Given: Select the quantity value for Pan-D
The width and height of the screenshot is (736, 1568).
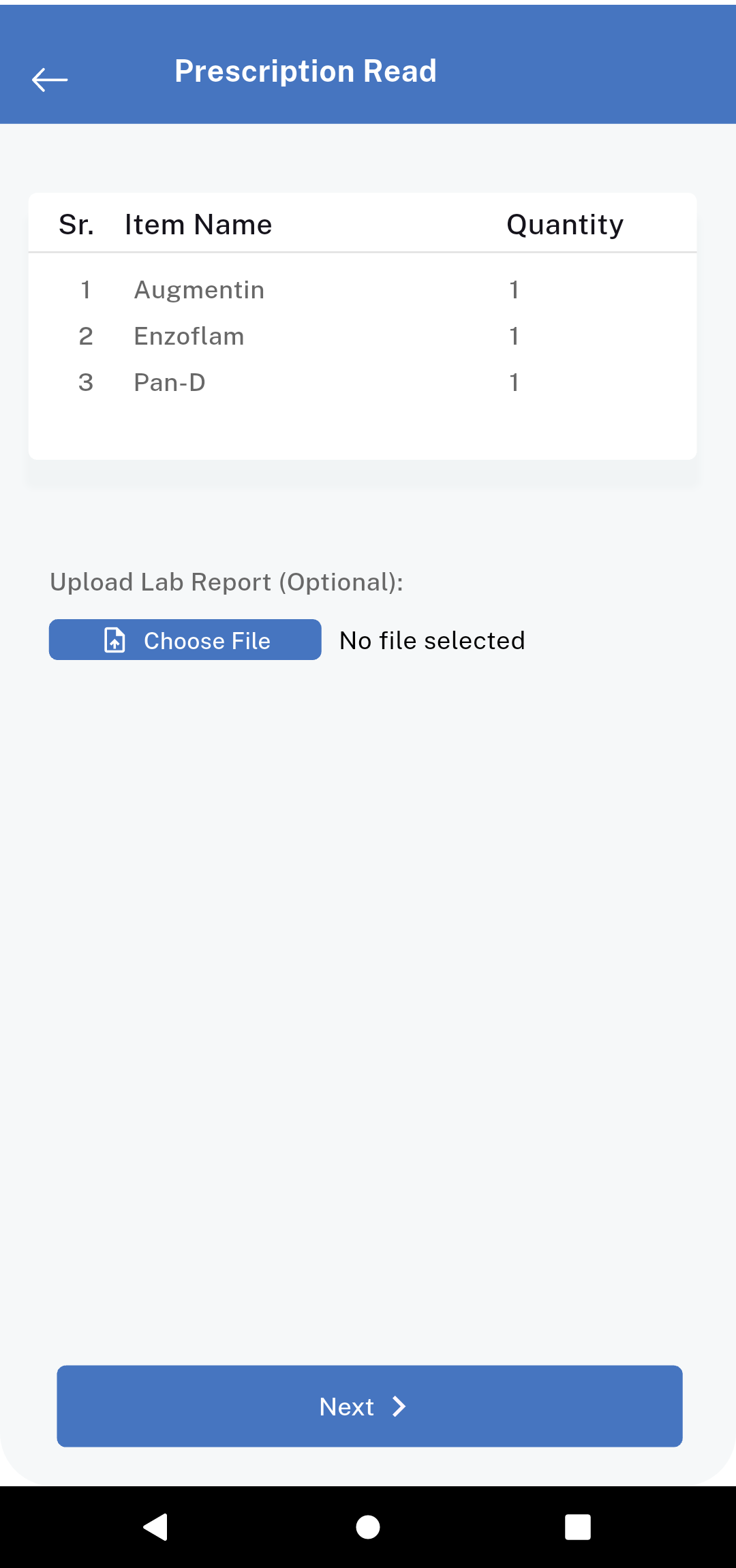Looking at the screenshot, I should [514, 381].
